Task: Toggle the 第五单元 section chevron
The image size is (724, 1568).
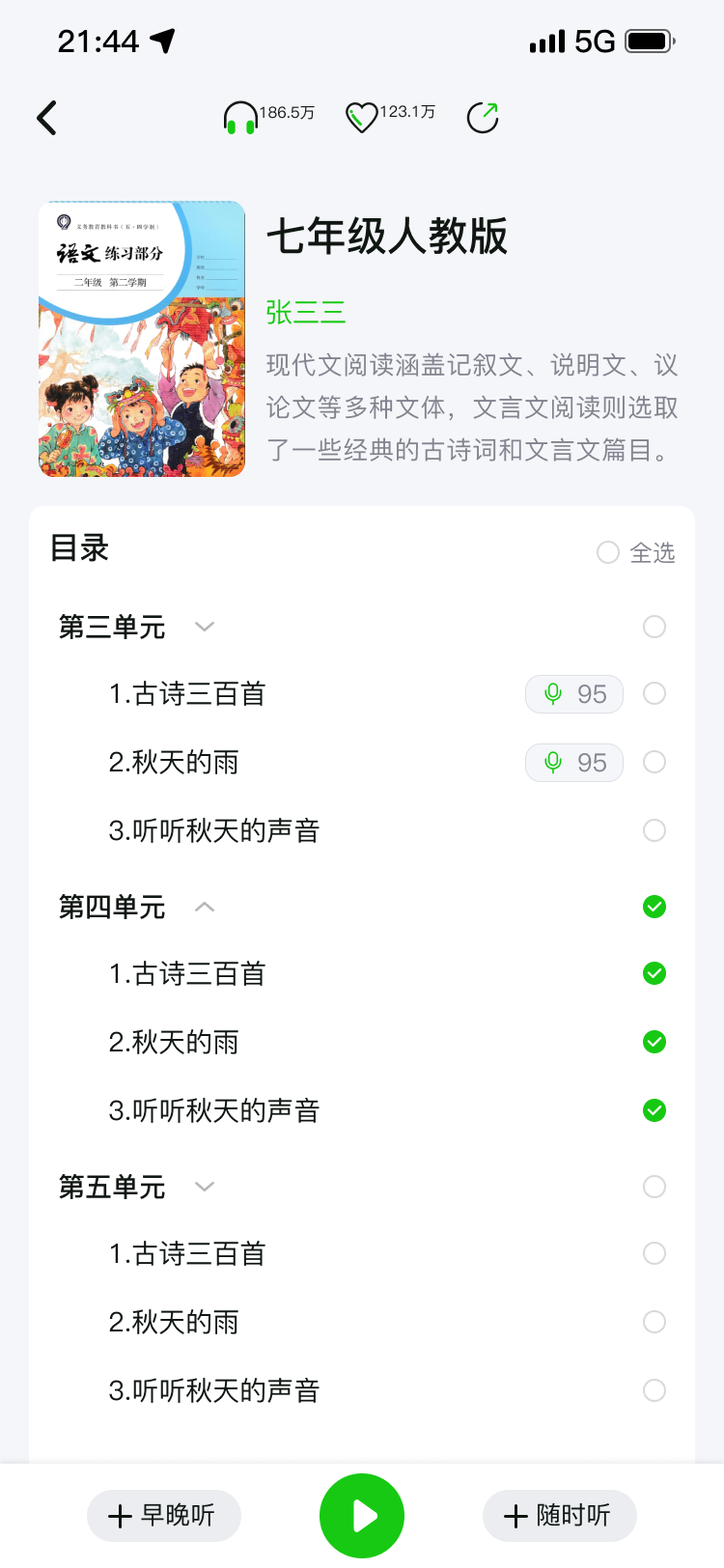Action: (204, 1187)
